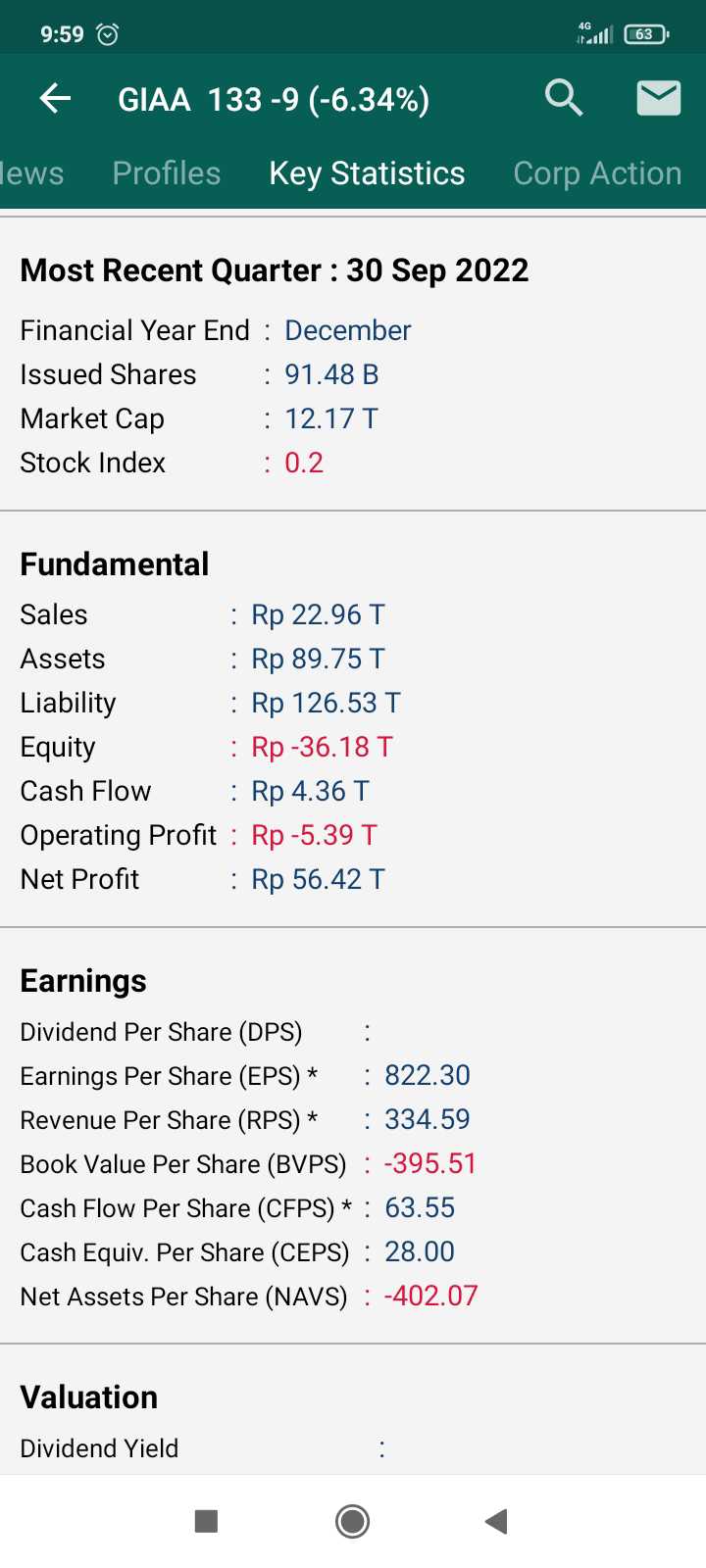
Task: Select the Key Statistics tab
Action: [x=367, y=172]
